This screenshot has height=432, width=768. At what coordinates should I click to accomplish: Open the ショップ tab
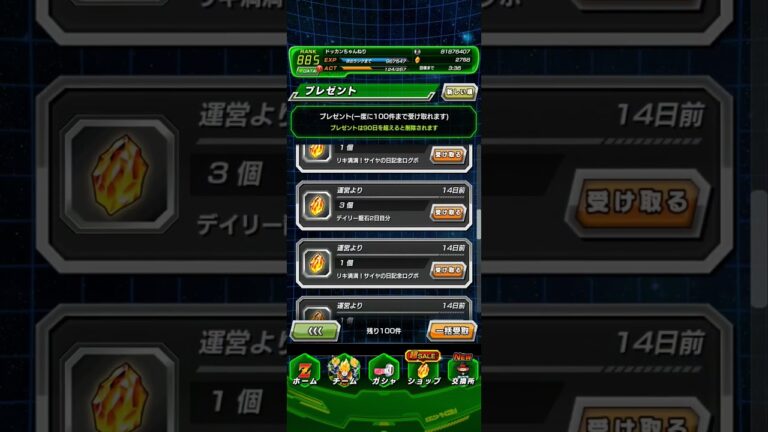tap(423, 371)
